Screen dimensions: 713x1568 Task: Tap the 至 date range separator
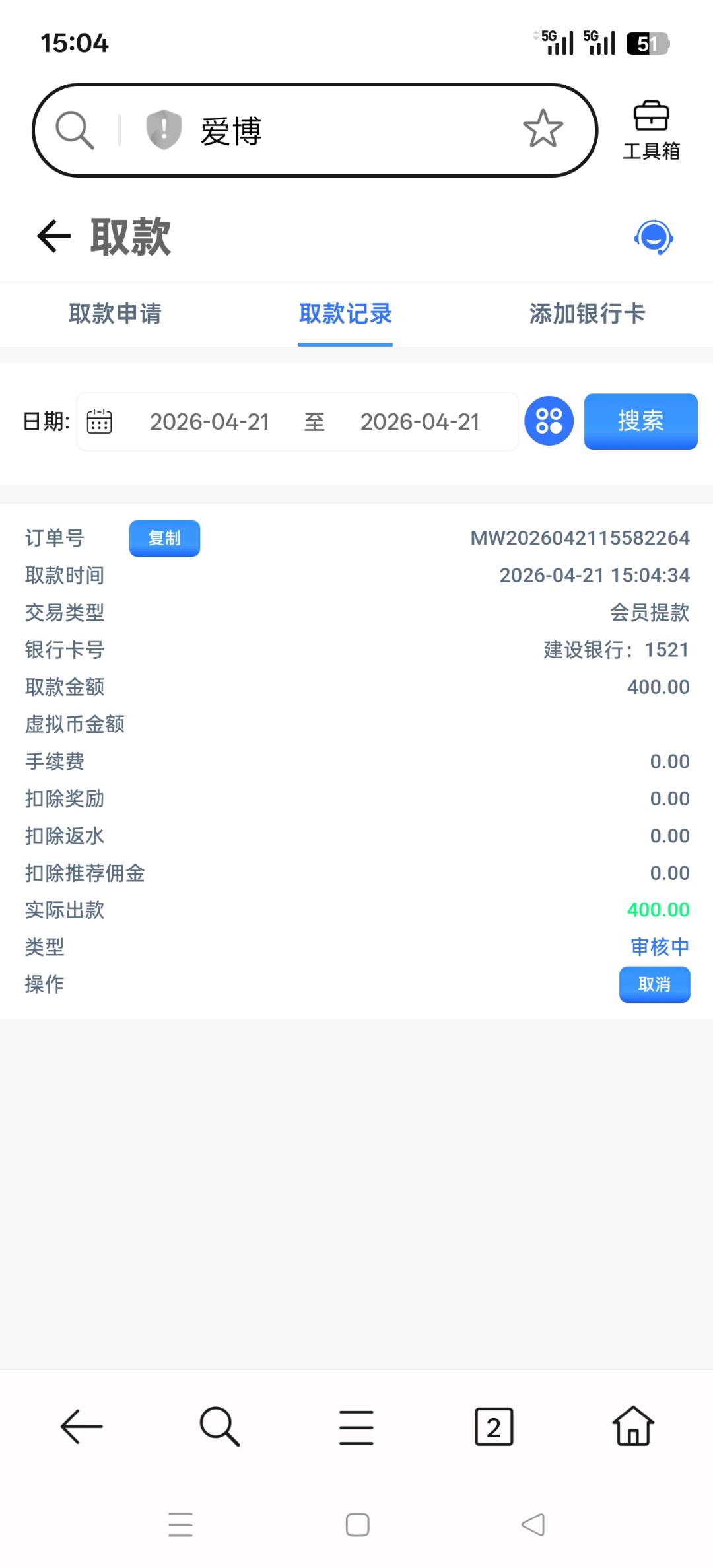pyautogui.click(x=315, y=421)
